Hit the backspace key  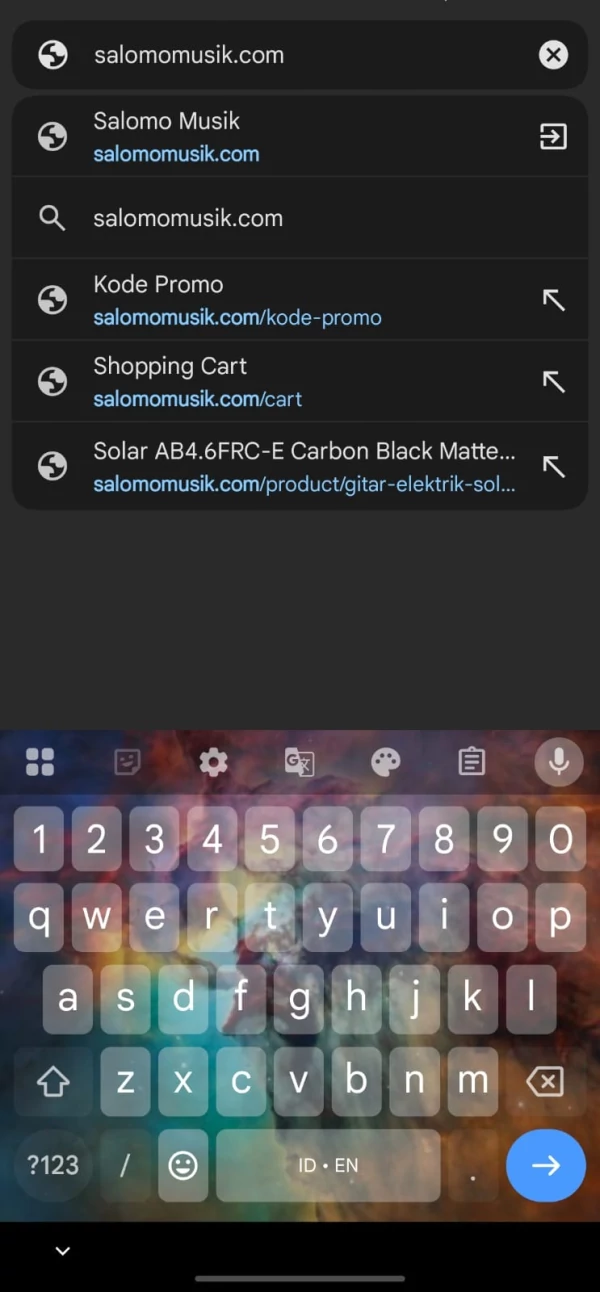click(545, 1081)
